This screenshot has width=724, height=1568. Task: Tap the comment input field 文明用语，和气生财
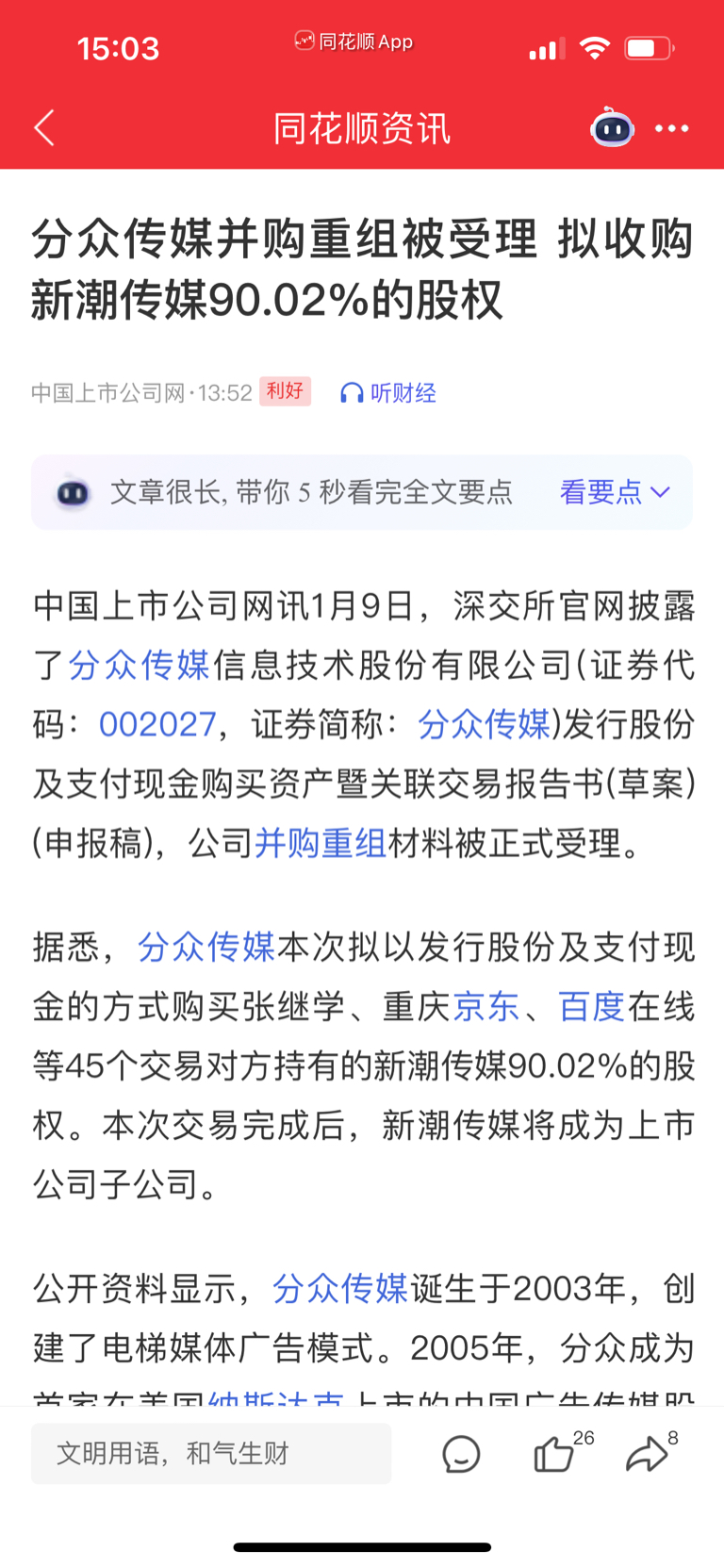(x=210, y=1453)
